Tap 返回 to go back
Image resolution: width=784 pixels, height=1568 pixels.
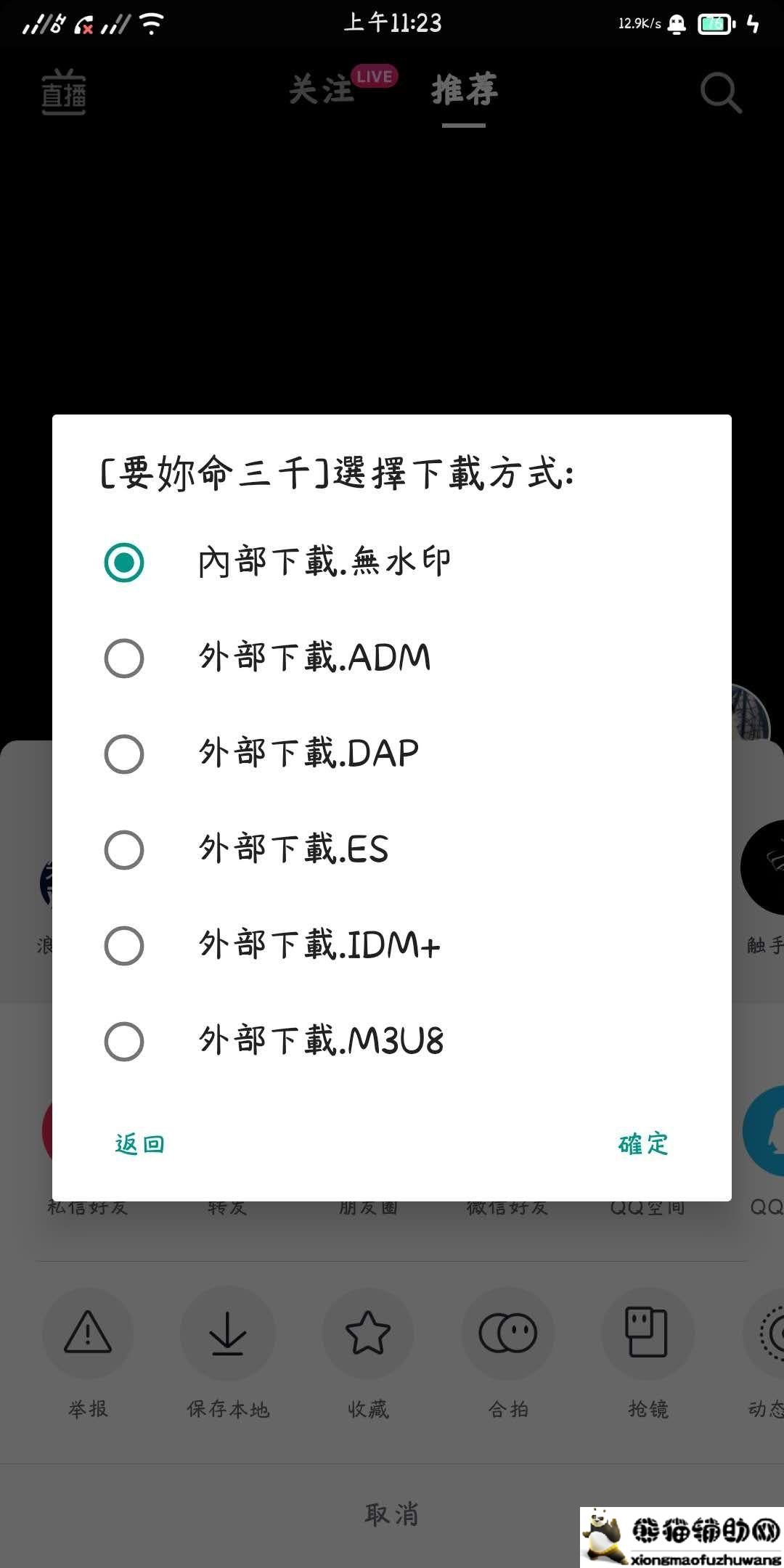[139, 1144]
